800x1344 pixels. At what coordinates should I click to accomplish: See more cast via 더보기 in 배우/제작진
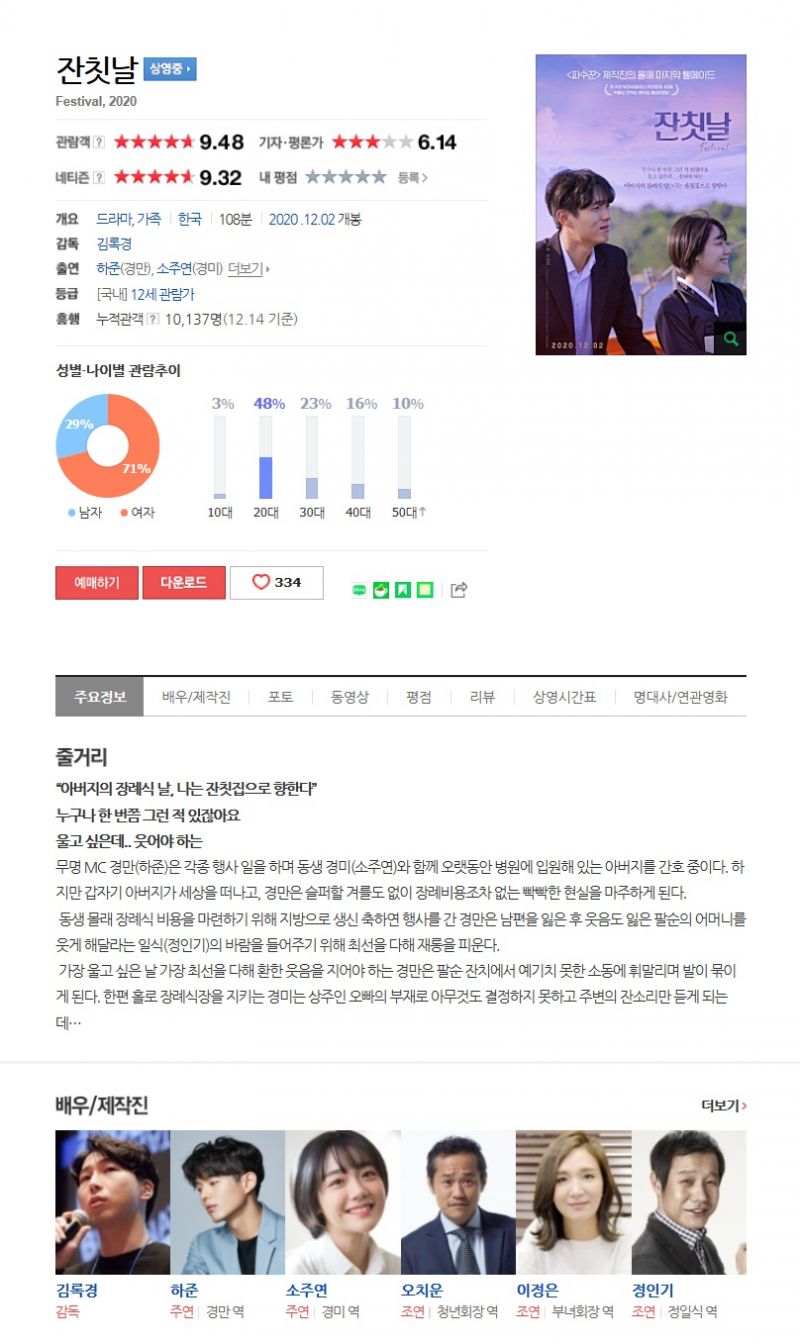(724, 1105)
